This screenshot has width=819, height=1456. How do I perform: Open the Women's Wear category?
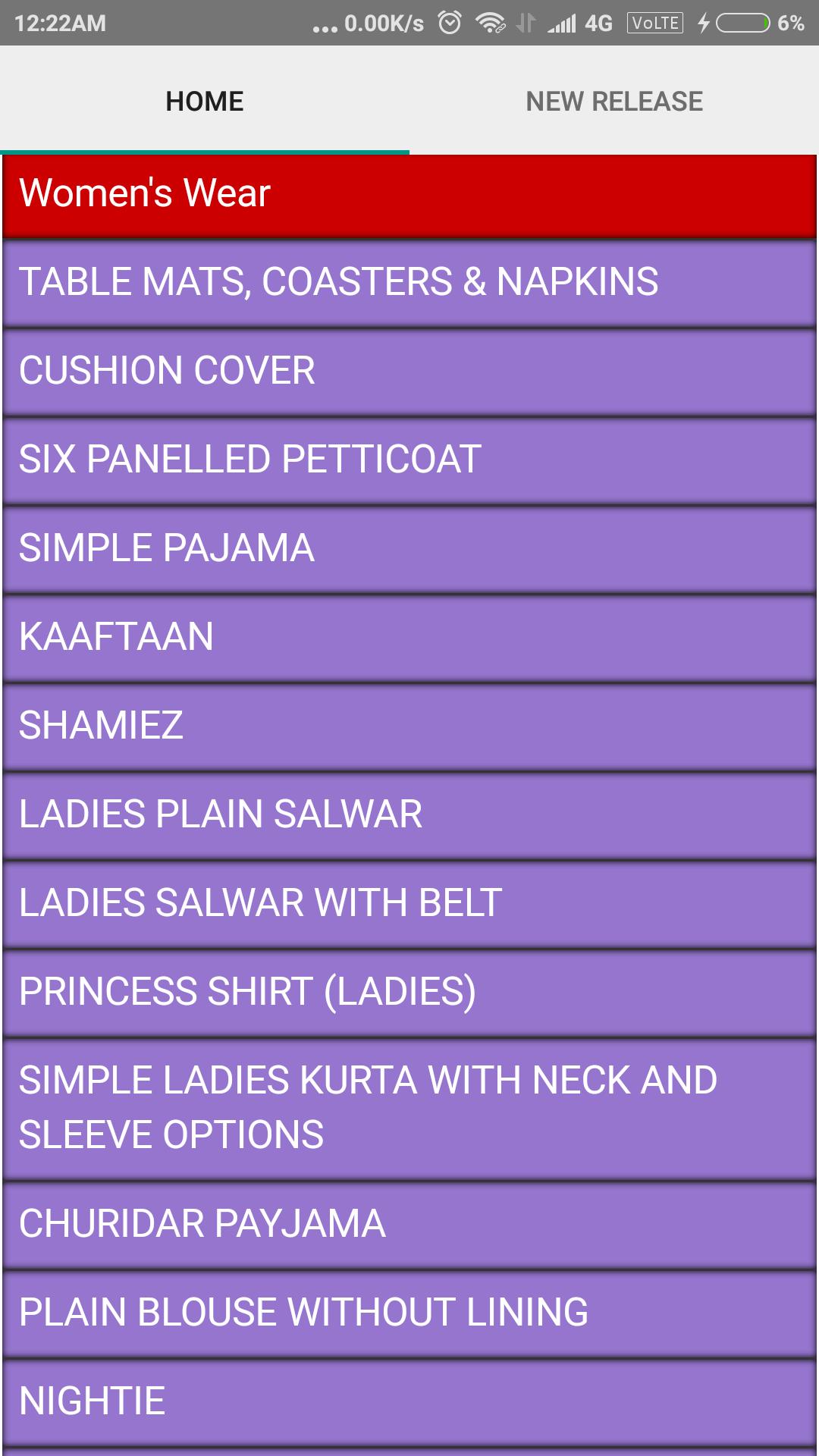coord(409,194)
